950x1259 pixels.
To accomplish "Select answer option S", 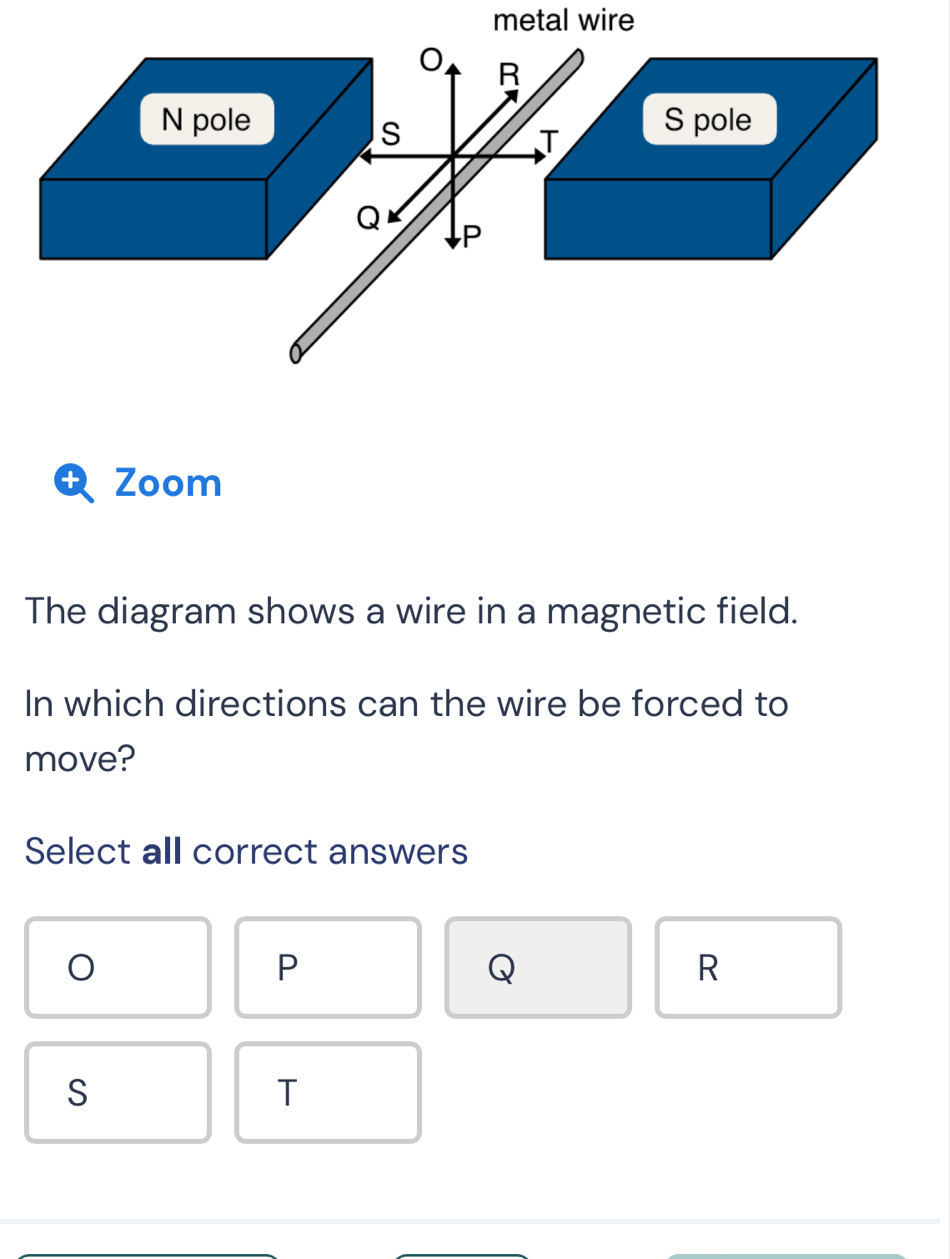I will 118,1093.
